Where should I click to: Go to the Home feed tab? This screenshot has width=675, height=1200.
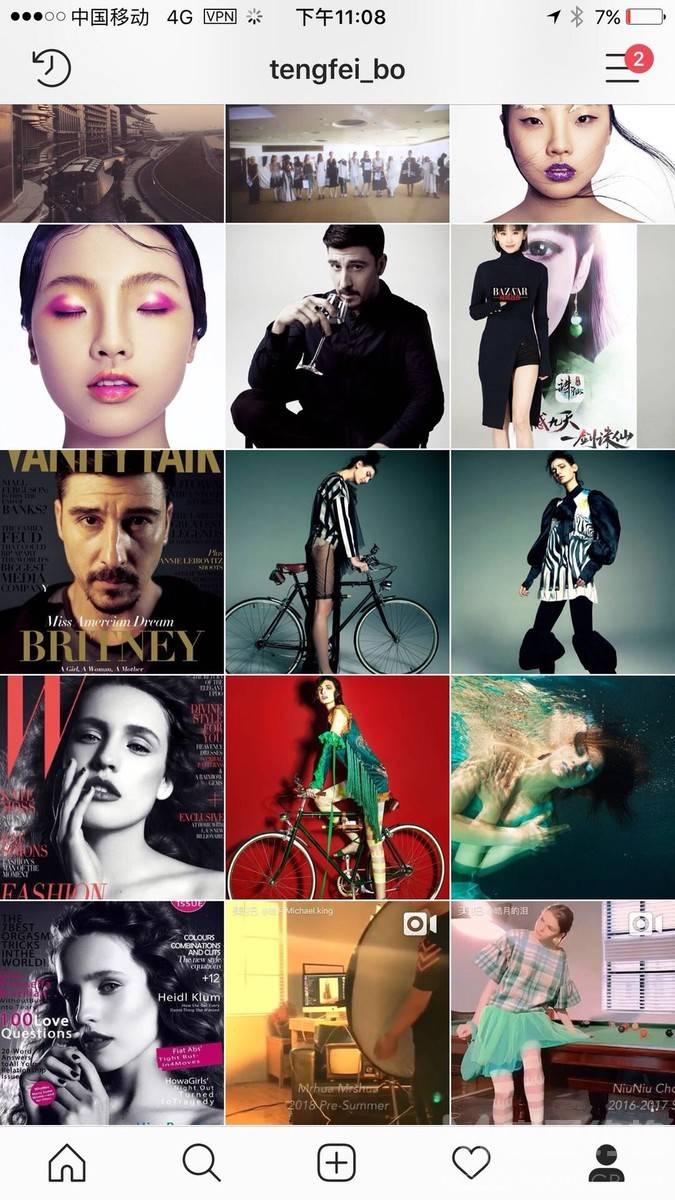(67, 1162)
